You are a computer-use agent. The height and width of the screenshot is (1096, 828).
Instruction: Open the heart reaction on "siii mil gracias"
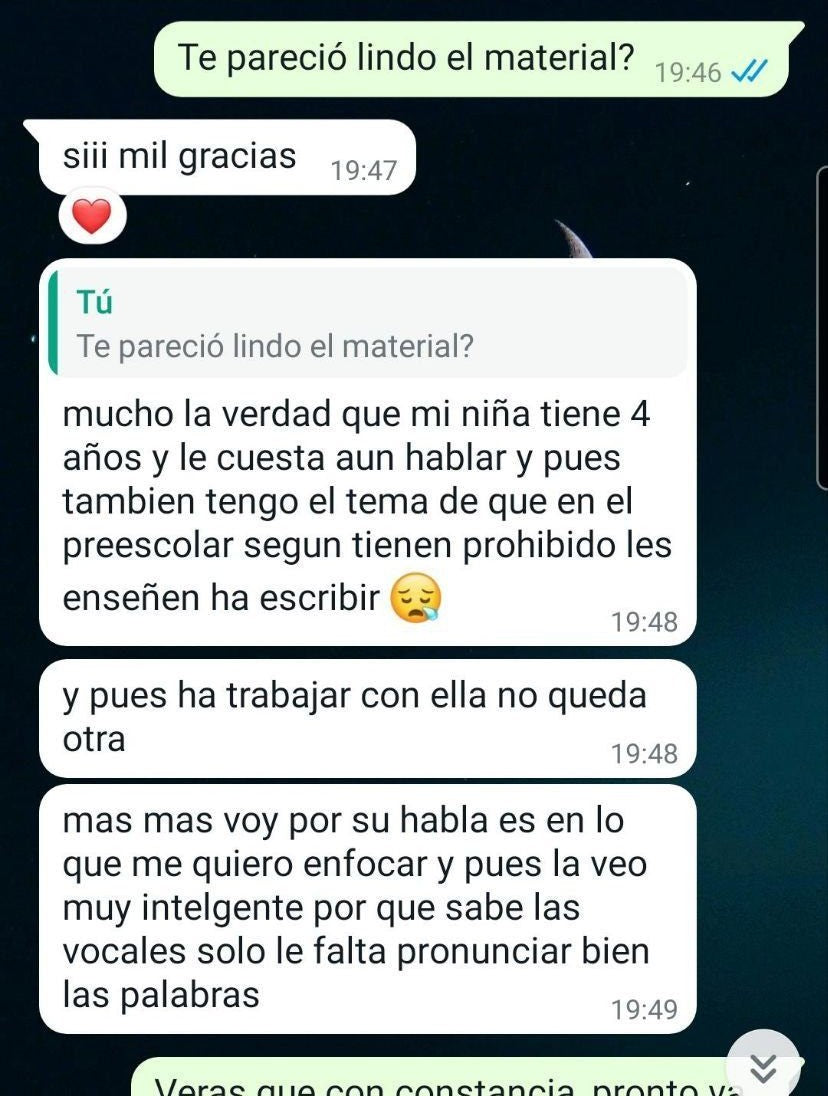pos(92,217)
